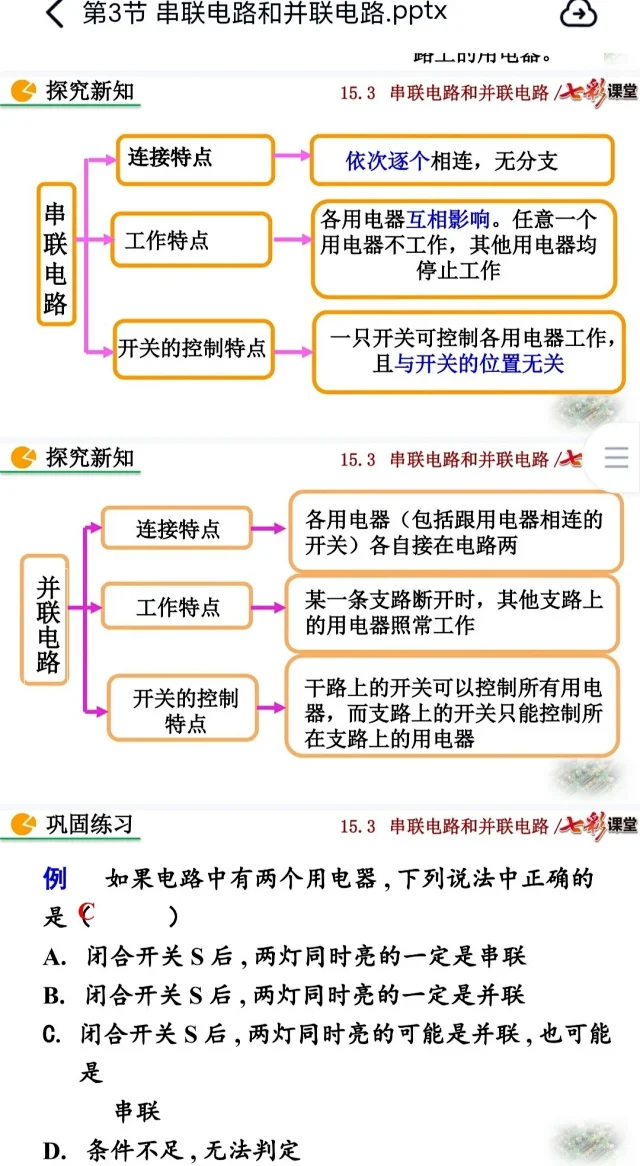Go back from the pptx viewer
The image size is (640, 1166).
pos(54,14)
